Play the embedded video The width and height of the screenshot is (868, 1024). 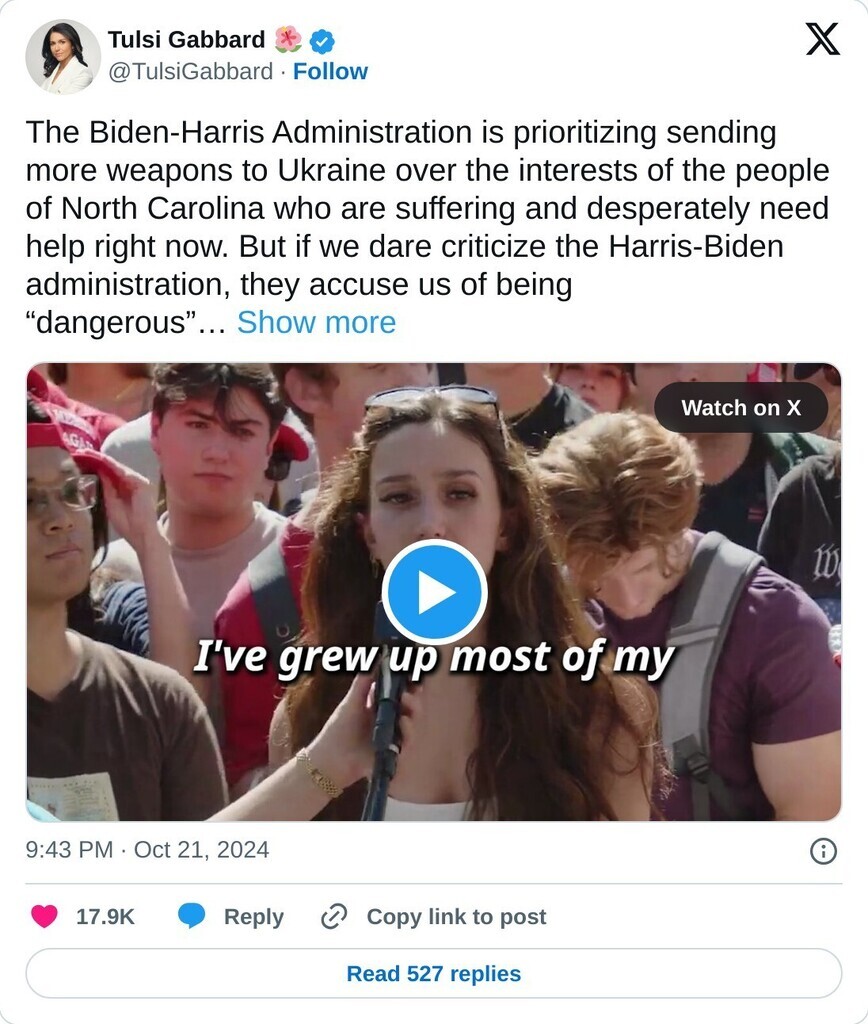pyautogui.click(x=434, y=592)
